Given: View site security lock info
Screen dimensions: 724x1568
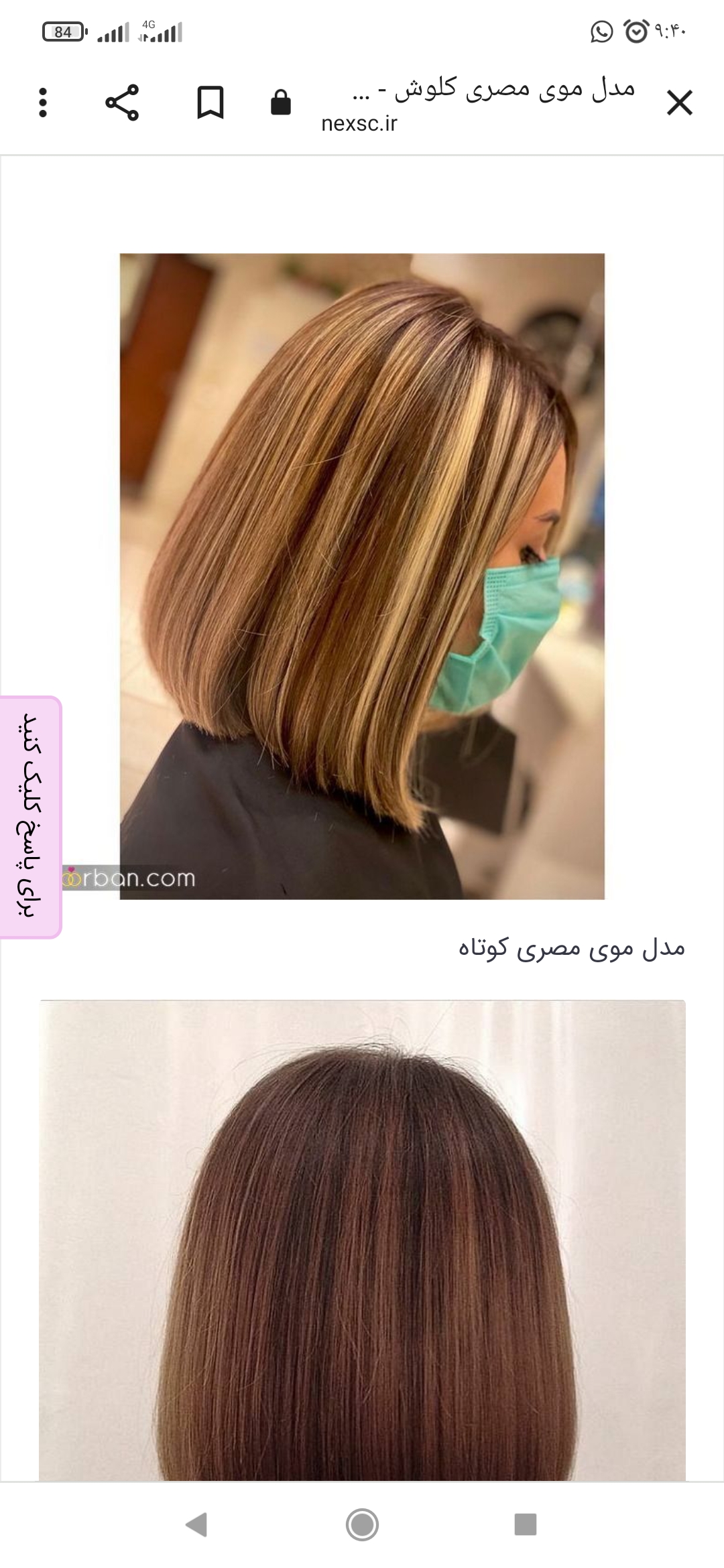Looking at the screenshot, I should point(280,103).
